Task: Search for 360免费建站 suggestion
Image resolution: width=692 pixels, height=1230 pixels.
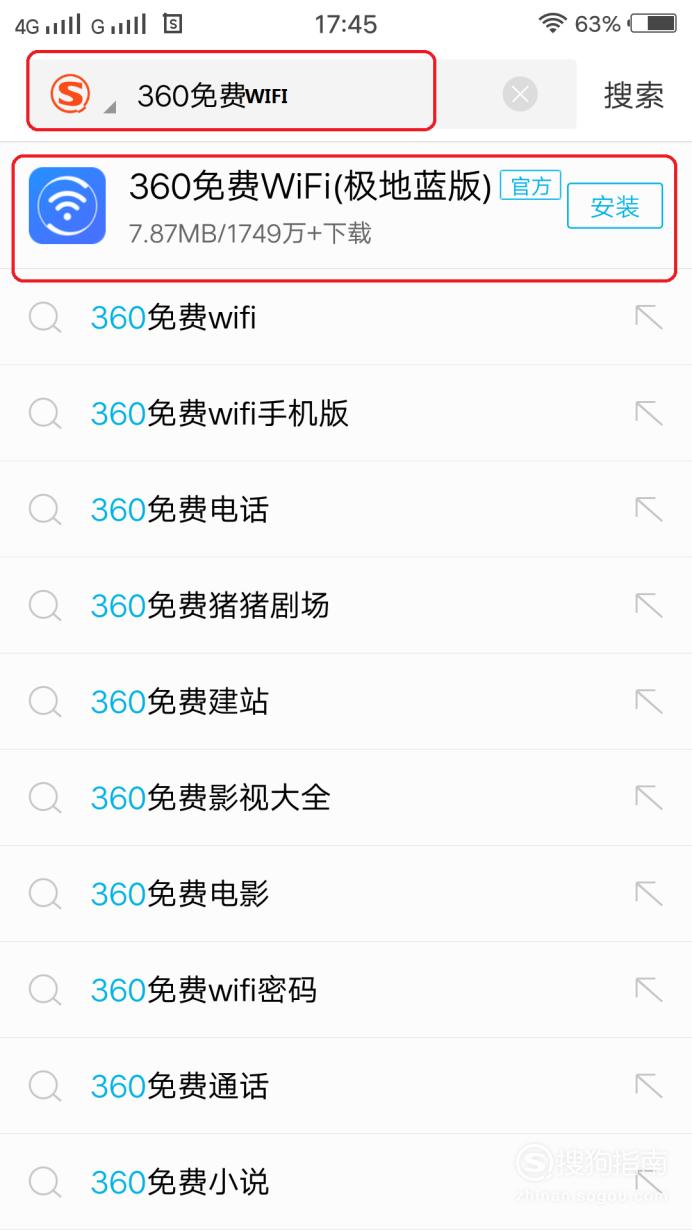Action: tap(346, 701)
